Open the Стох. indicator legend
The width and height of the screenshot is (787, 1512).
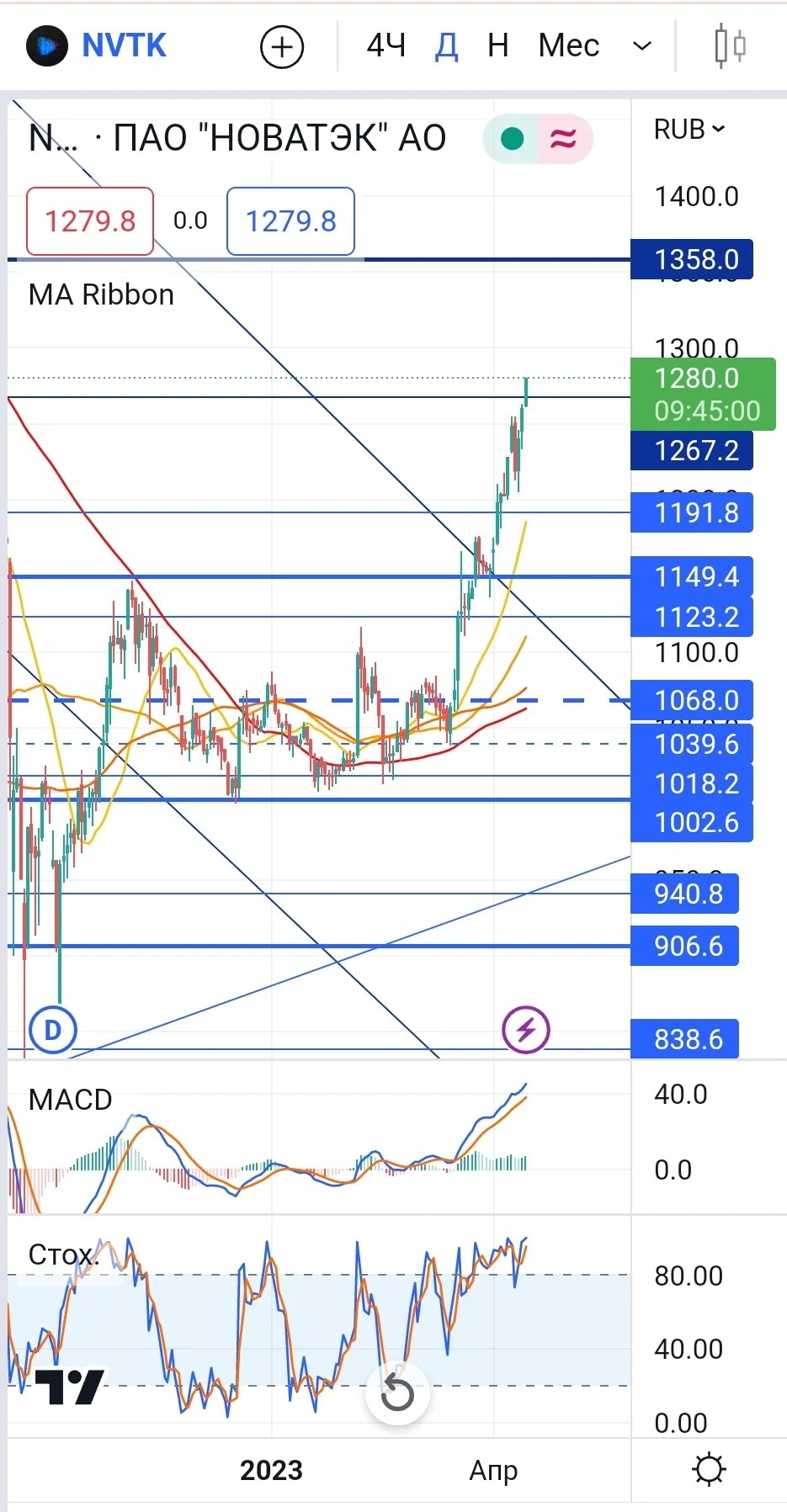[x=64, y=1255]
